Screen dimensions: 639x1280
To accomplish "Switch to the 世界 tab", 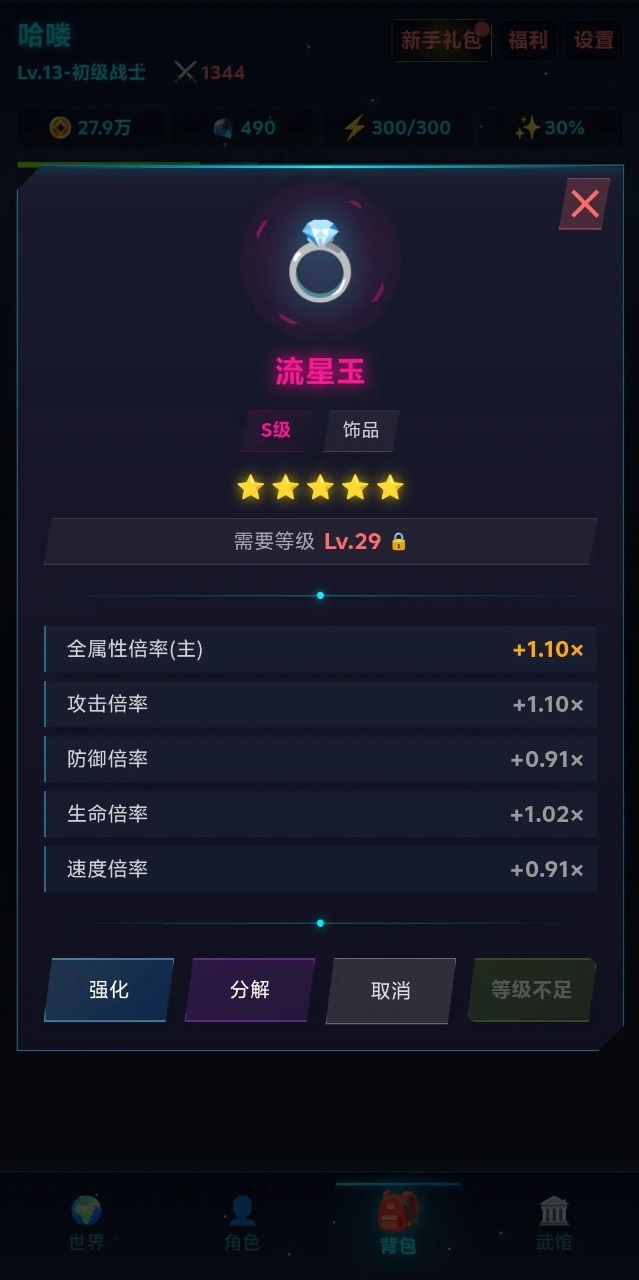I will point(86,1224).
